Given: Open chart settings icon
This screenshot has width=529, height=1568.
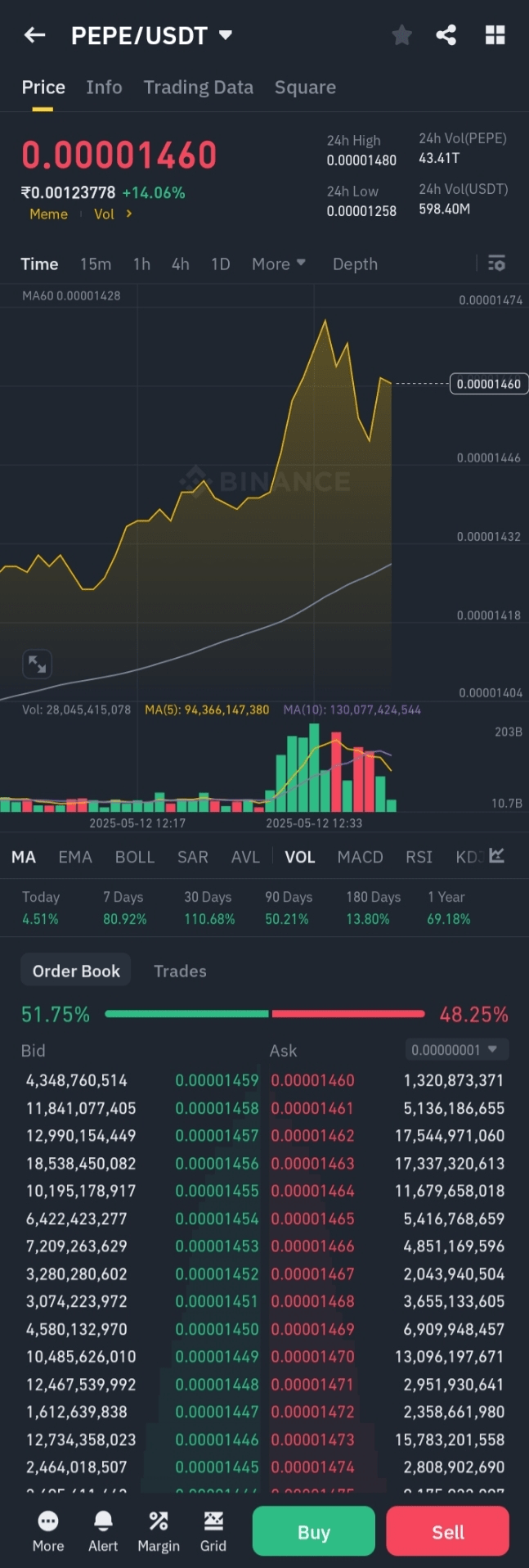Looking at the screenshot, I should (x=496, y=264).
